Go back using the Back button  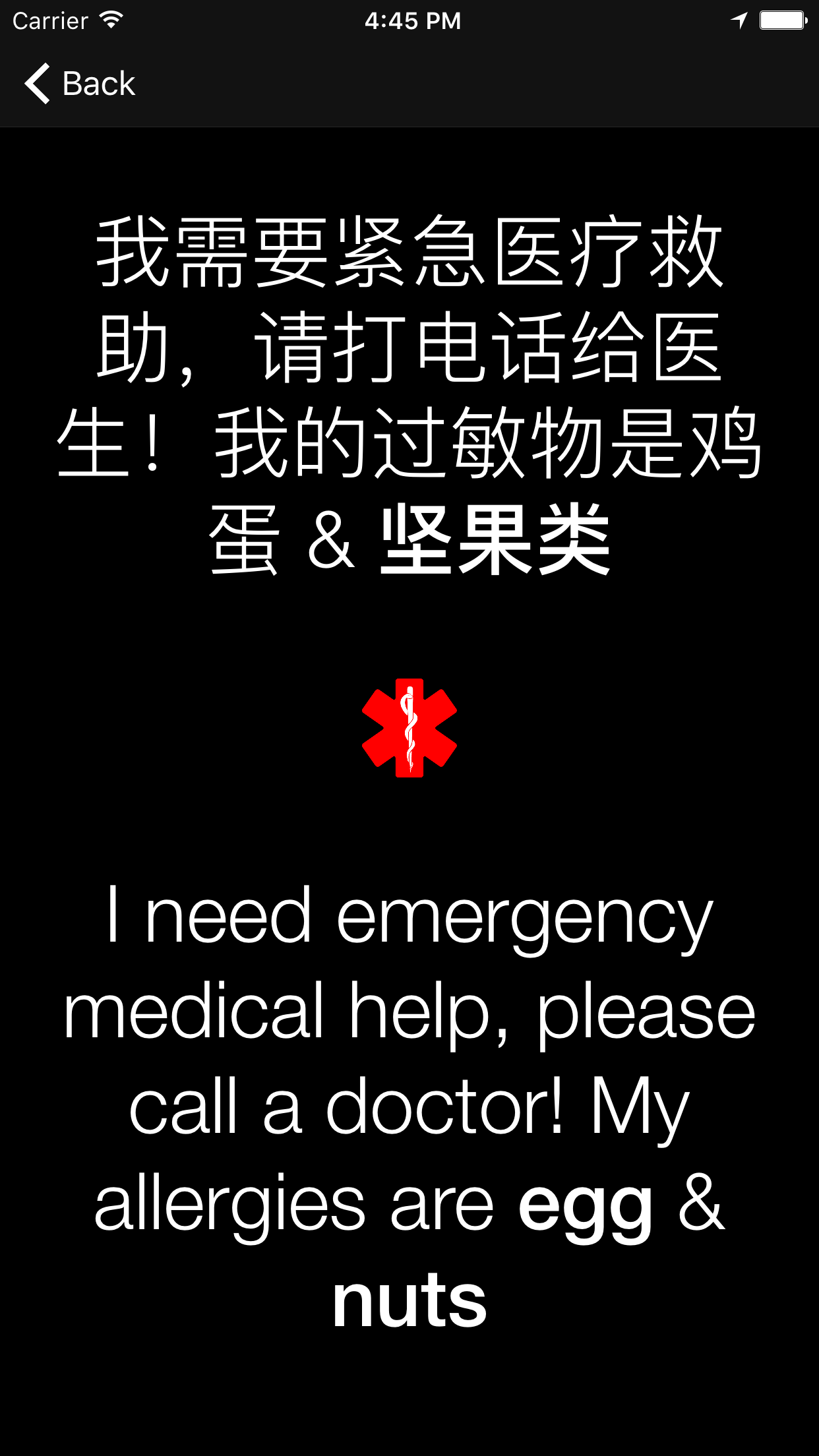coord(80,84)
